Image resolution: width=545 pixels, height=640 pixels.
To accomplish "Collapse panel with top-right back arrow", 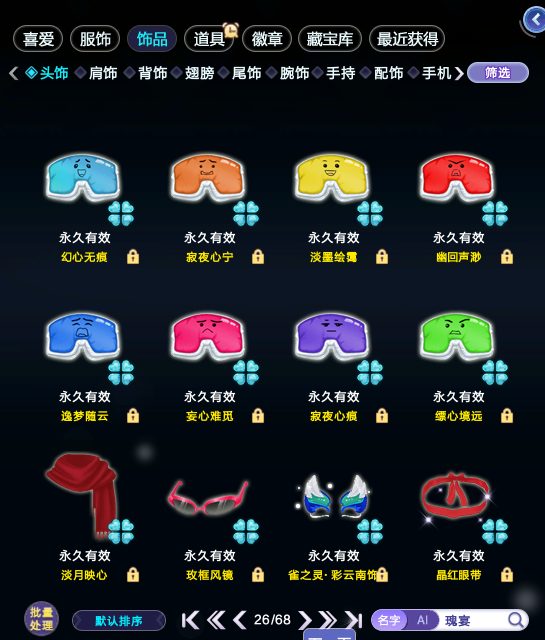I will pos(534,20).
